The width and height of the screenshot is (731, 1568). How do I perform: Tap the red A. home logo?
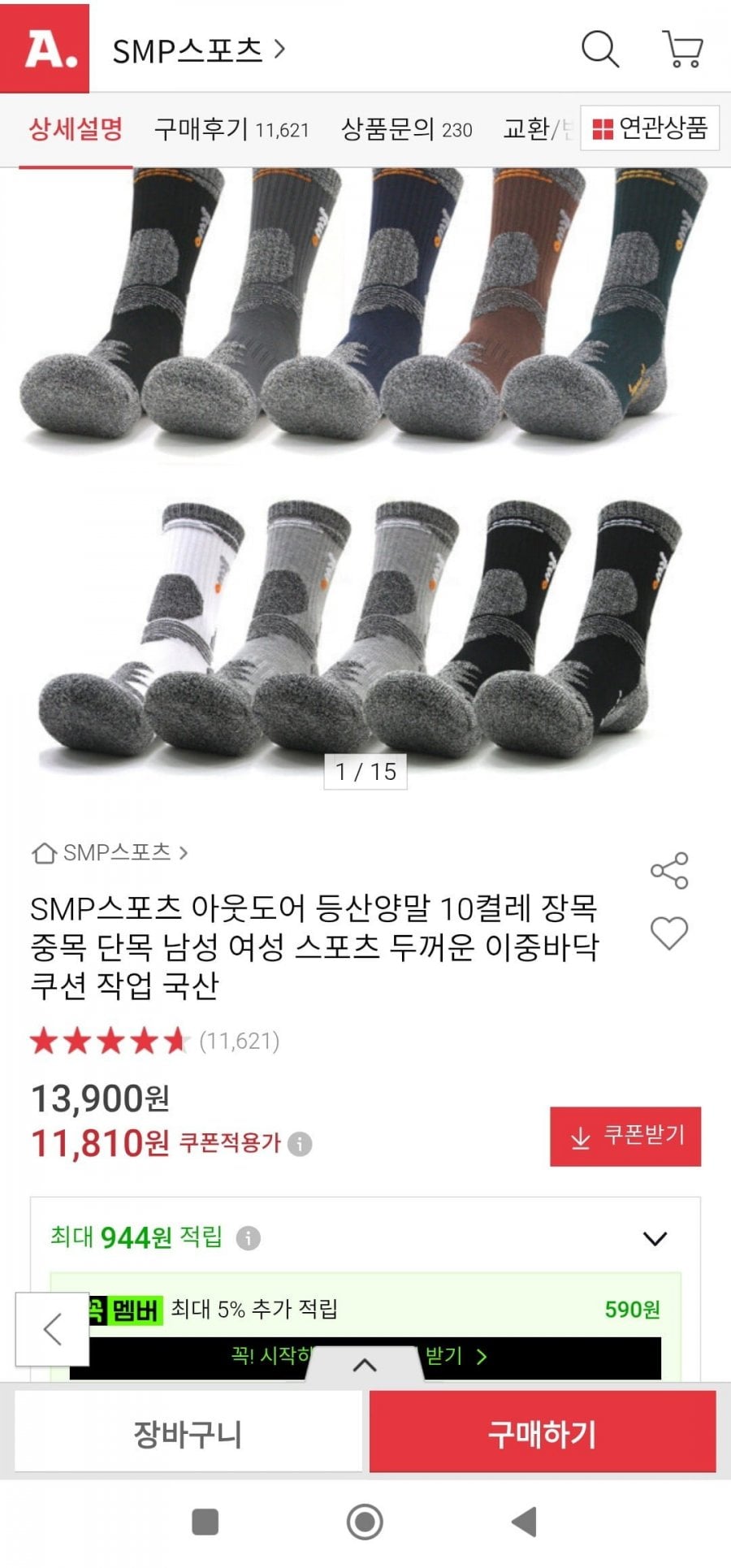pyautogui.click(x=45, y=48)
